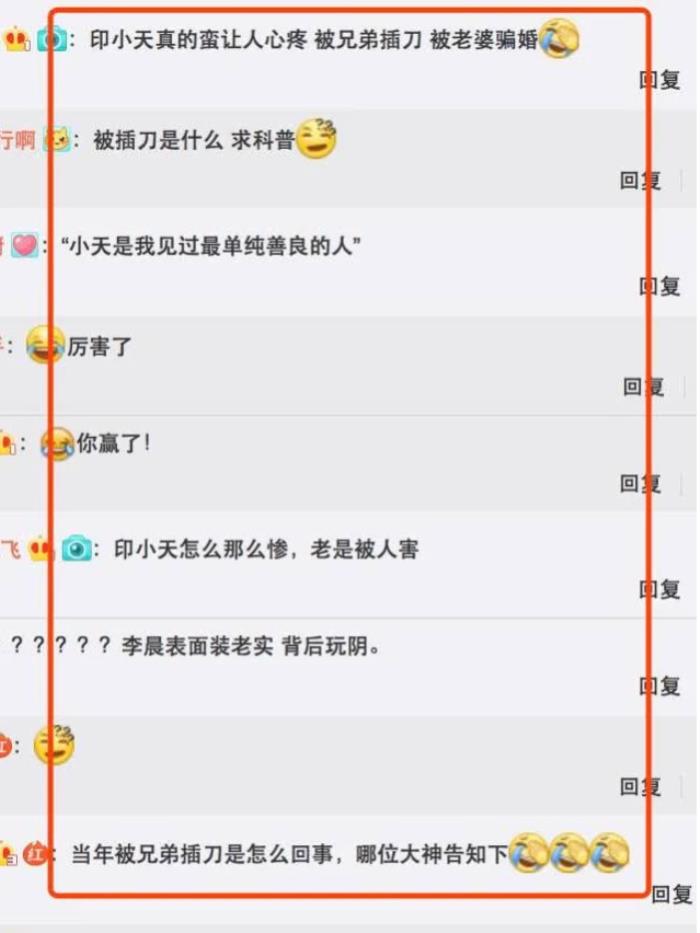
Task: Reply to '被插刀是什么 求科普'
Action: click(x=641, y=180)
